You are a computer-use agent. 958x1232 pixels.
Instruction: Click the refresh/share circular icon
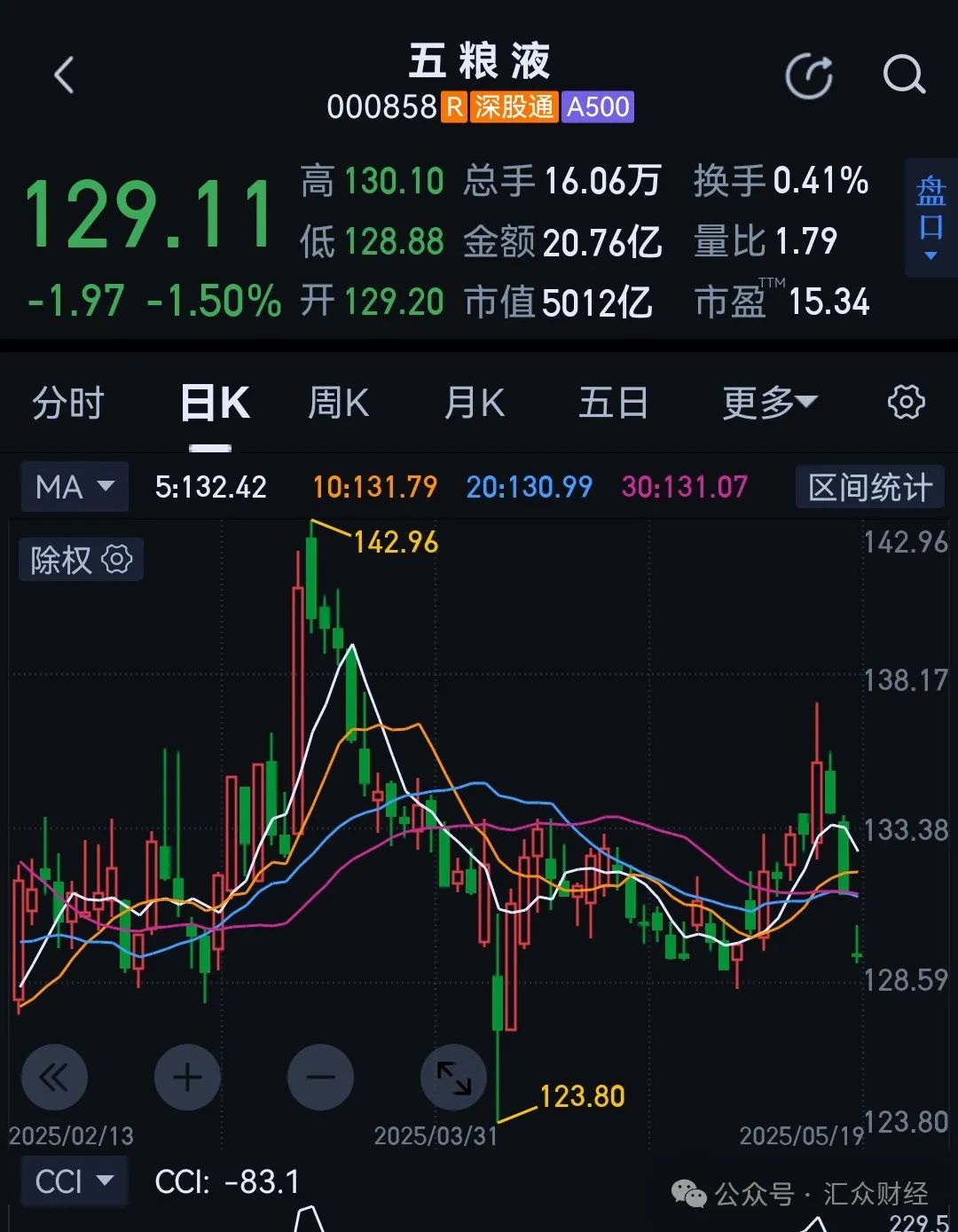pos(807,75)
